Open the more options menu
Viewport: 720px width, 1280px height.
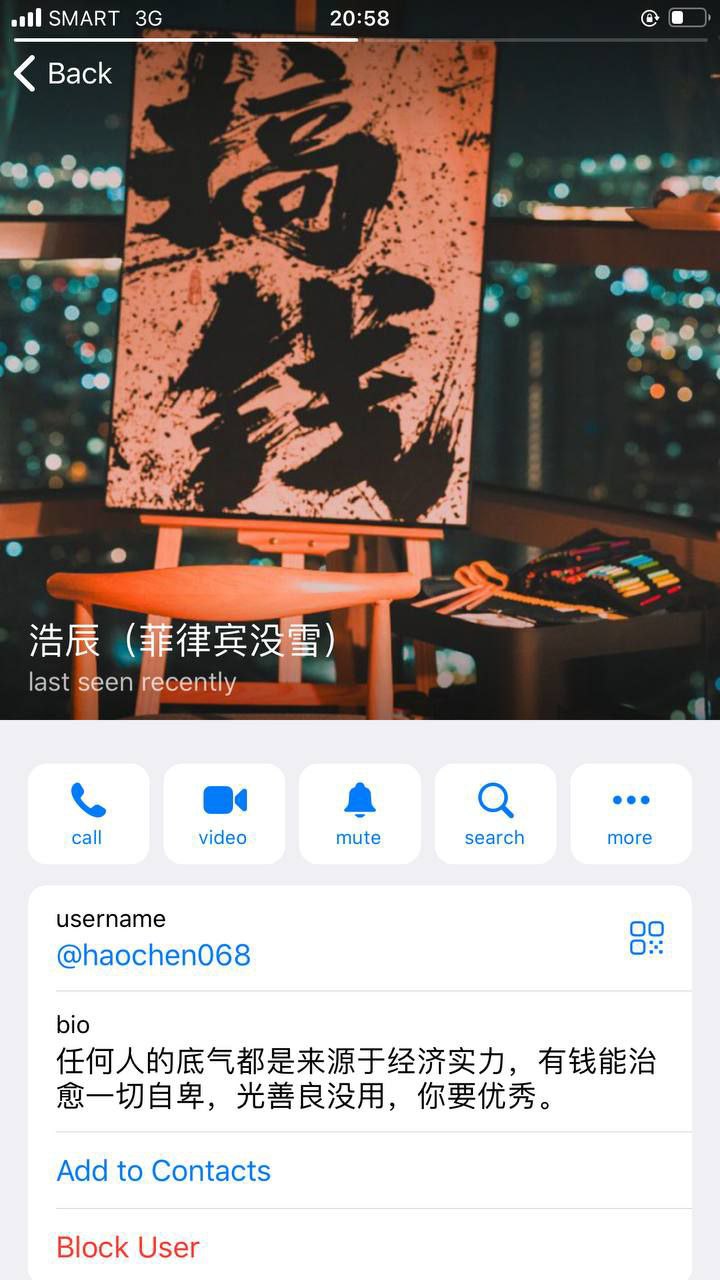click(630, 814)
